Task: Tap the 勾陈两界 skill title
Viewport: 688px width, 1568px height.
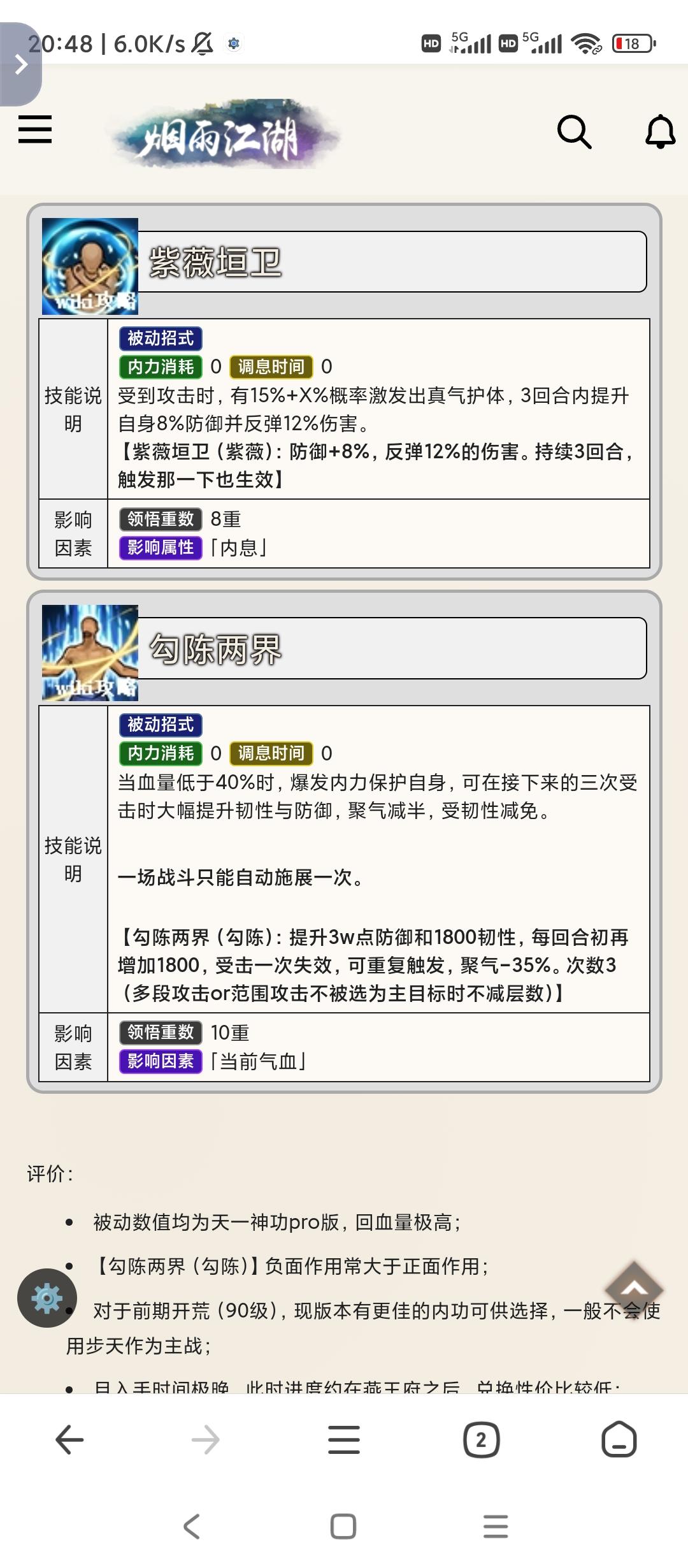Action: [217, 650]
